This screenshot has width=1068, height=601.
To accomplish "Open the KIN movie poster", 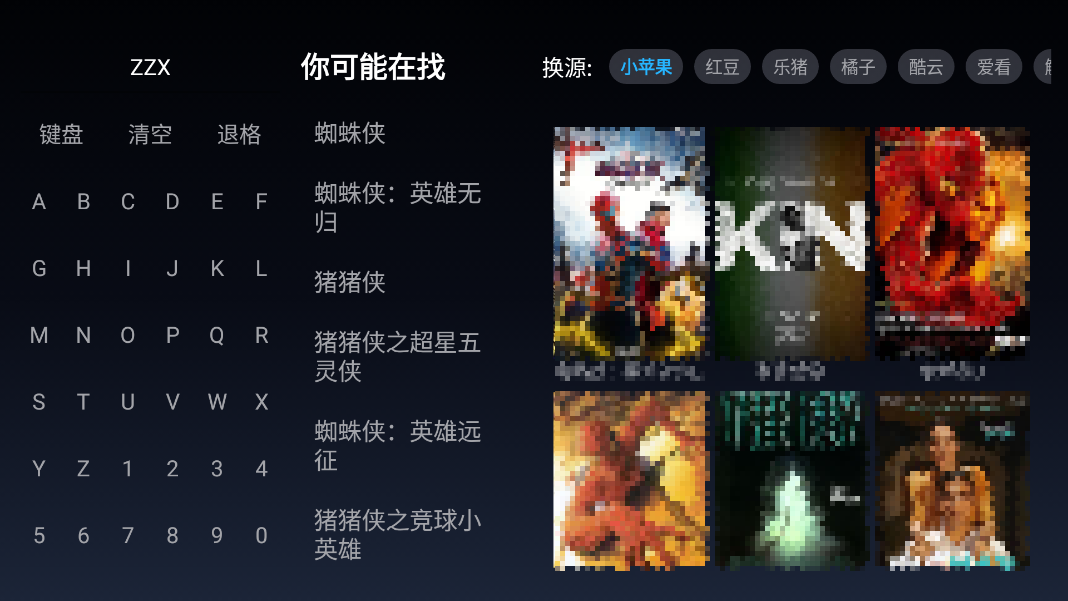I will [x=790, y=243].
